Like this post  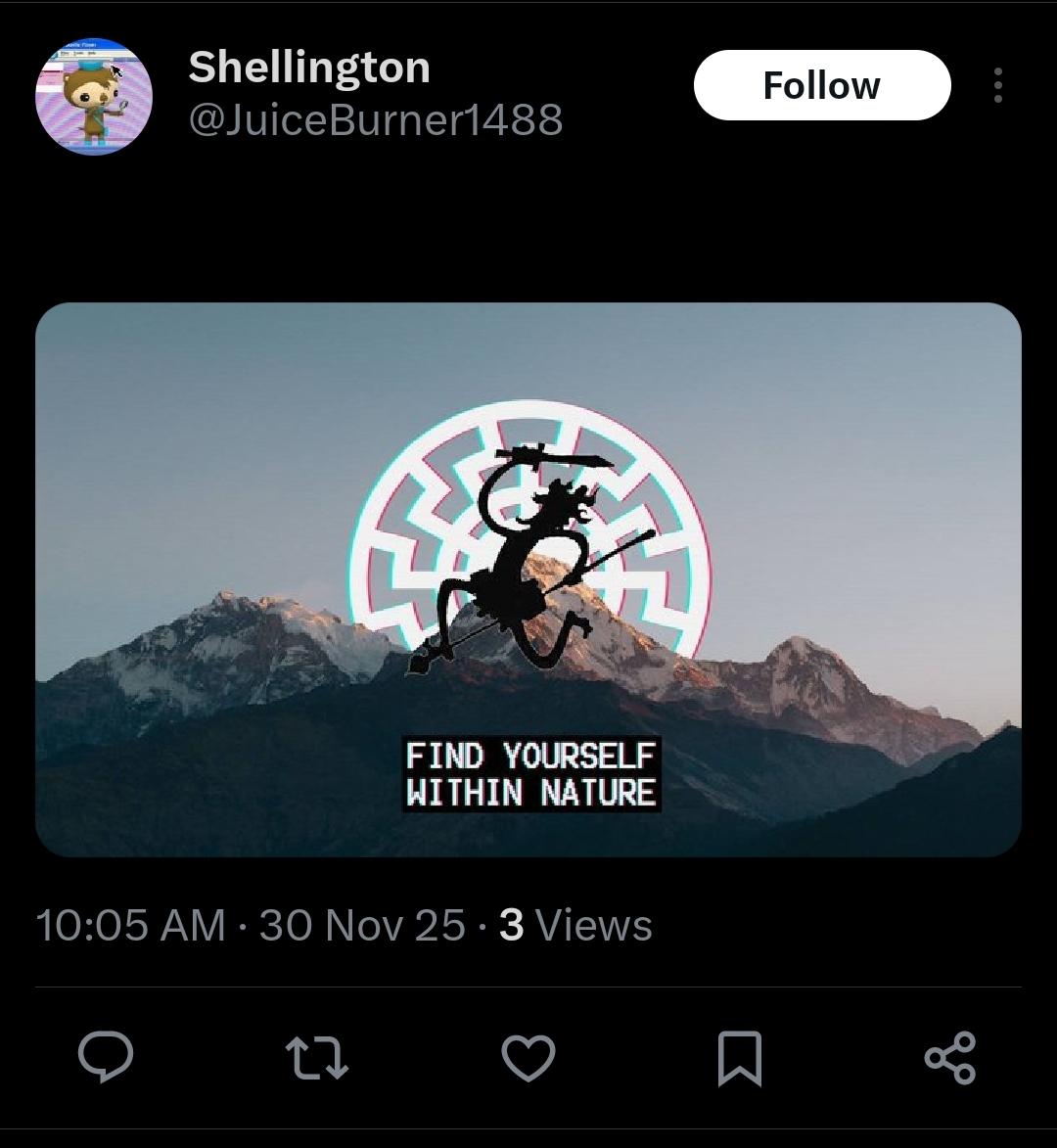(528, 1058)
